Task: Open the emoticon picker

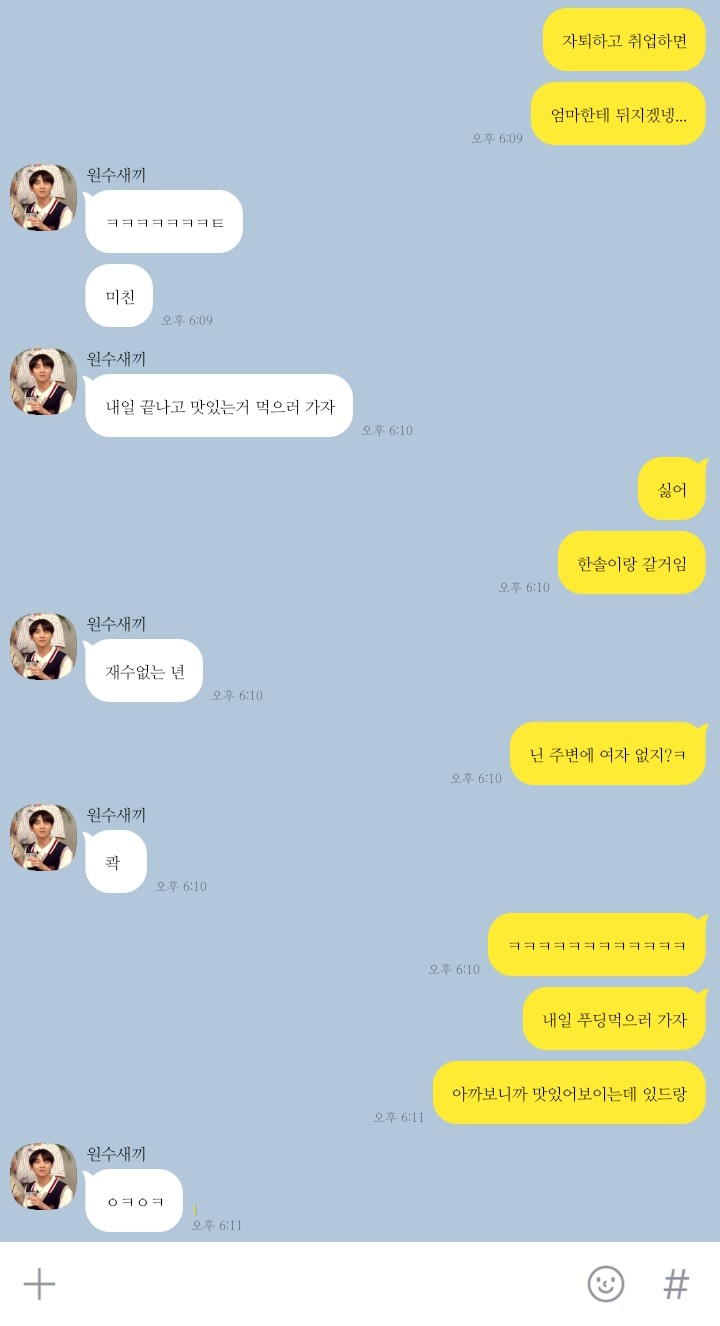Action: pyautogui.click(x=605, y=1284)
